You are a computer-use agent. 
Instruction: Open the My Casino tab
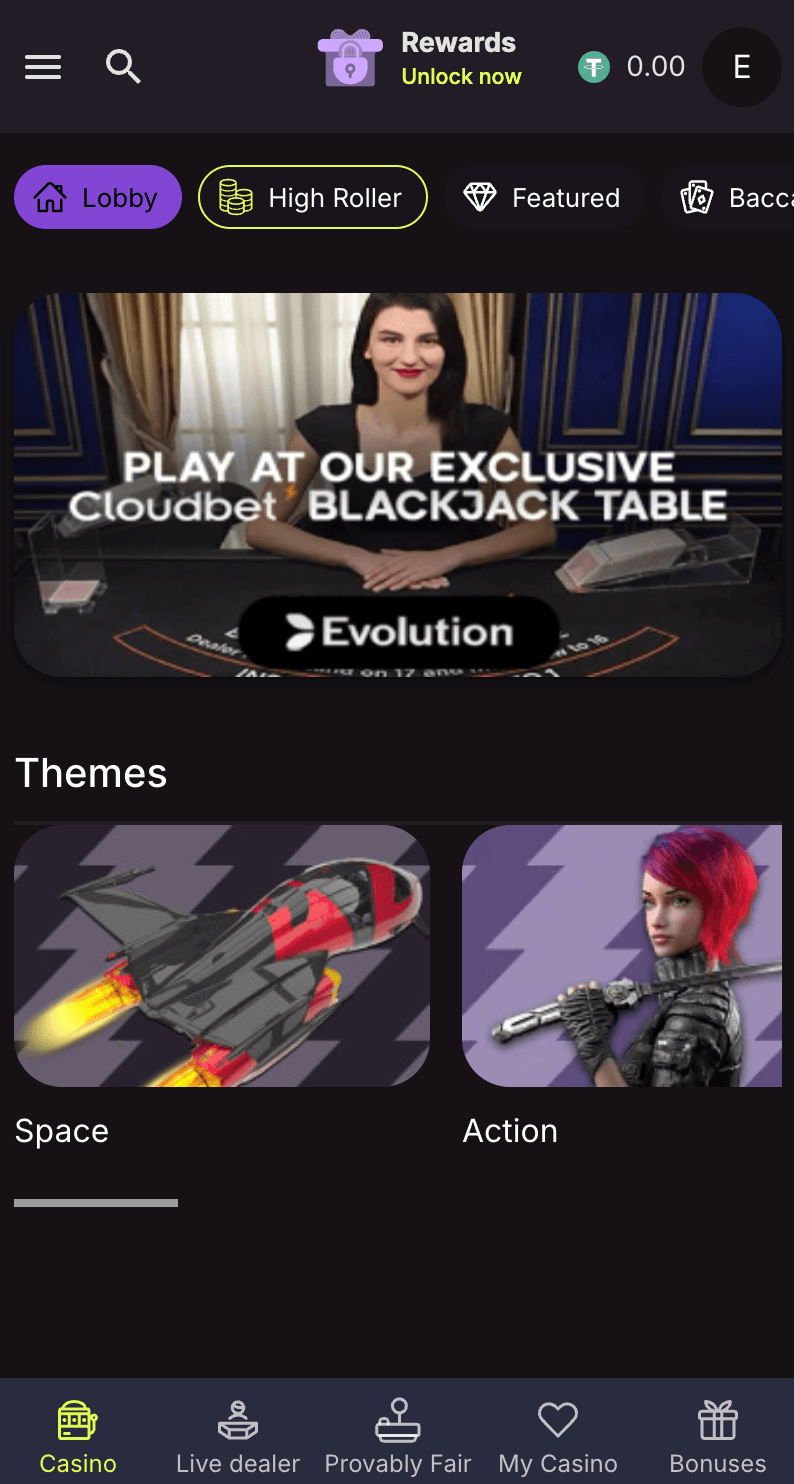coord(558,1436)
